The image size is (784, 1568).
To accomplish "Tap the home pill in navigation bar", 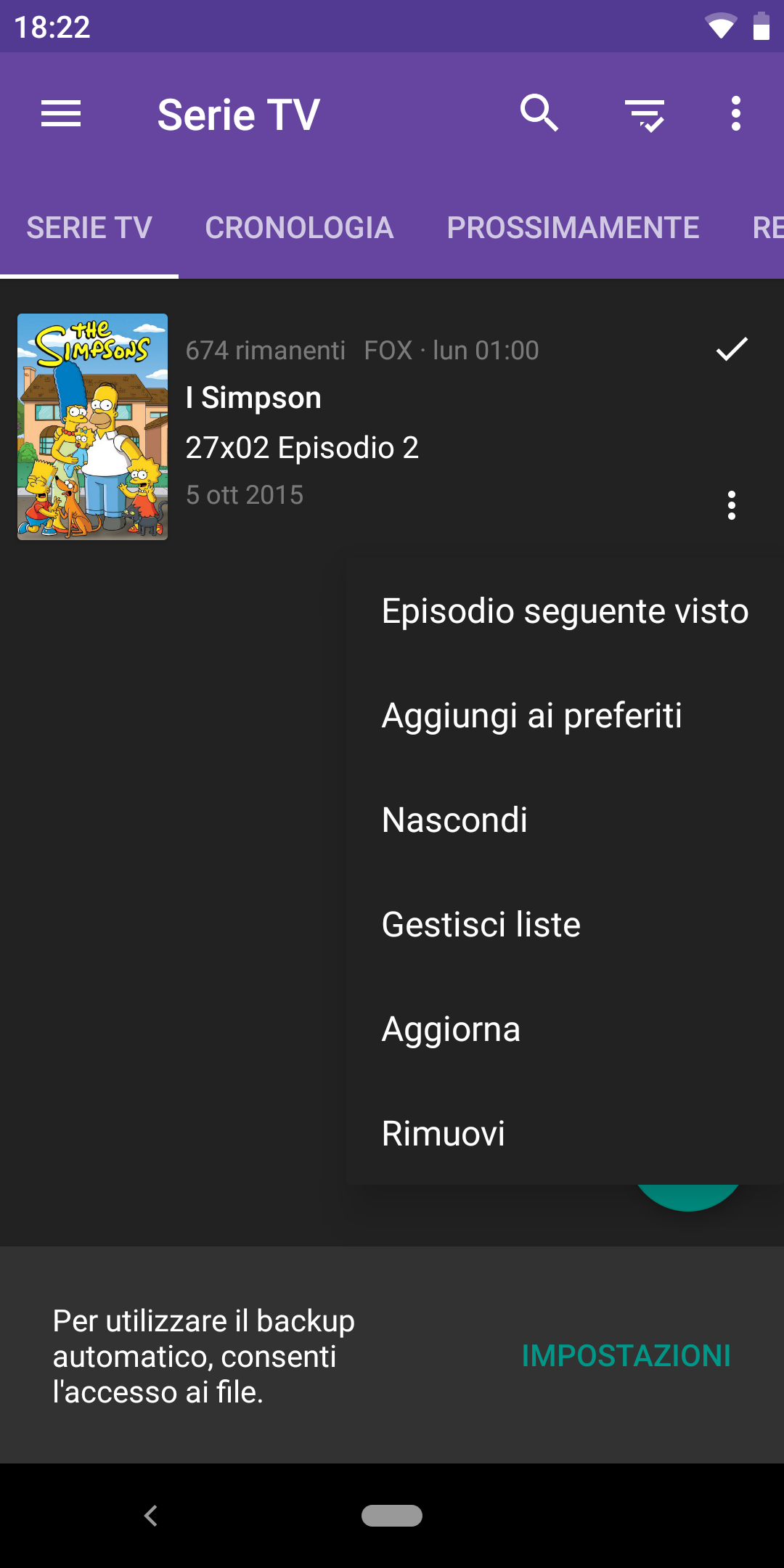I will 392,1516.
